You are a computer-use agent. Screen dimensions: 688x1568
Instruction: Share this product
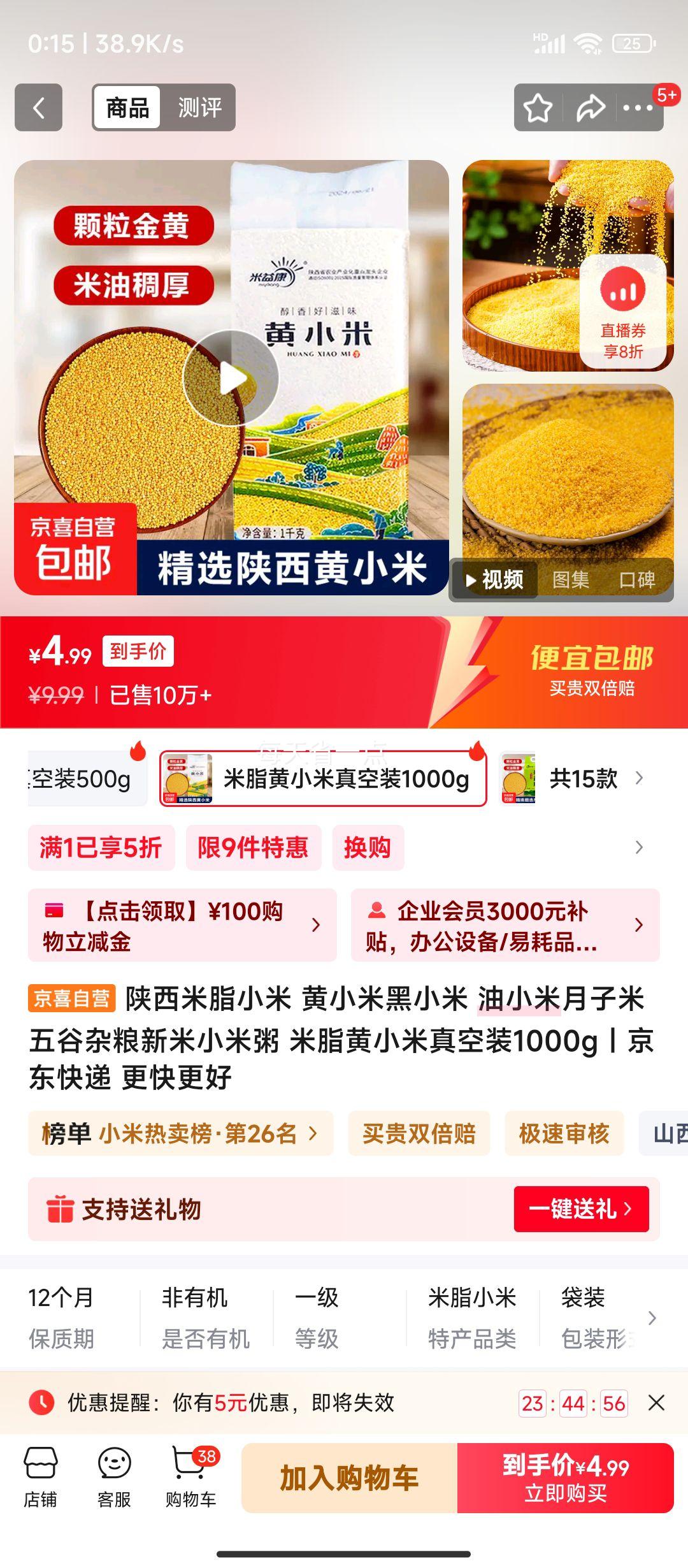pyautogui.click(x=590, y=108)
